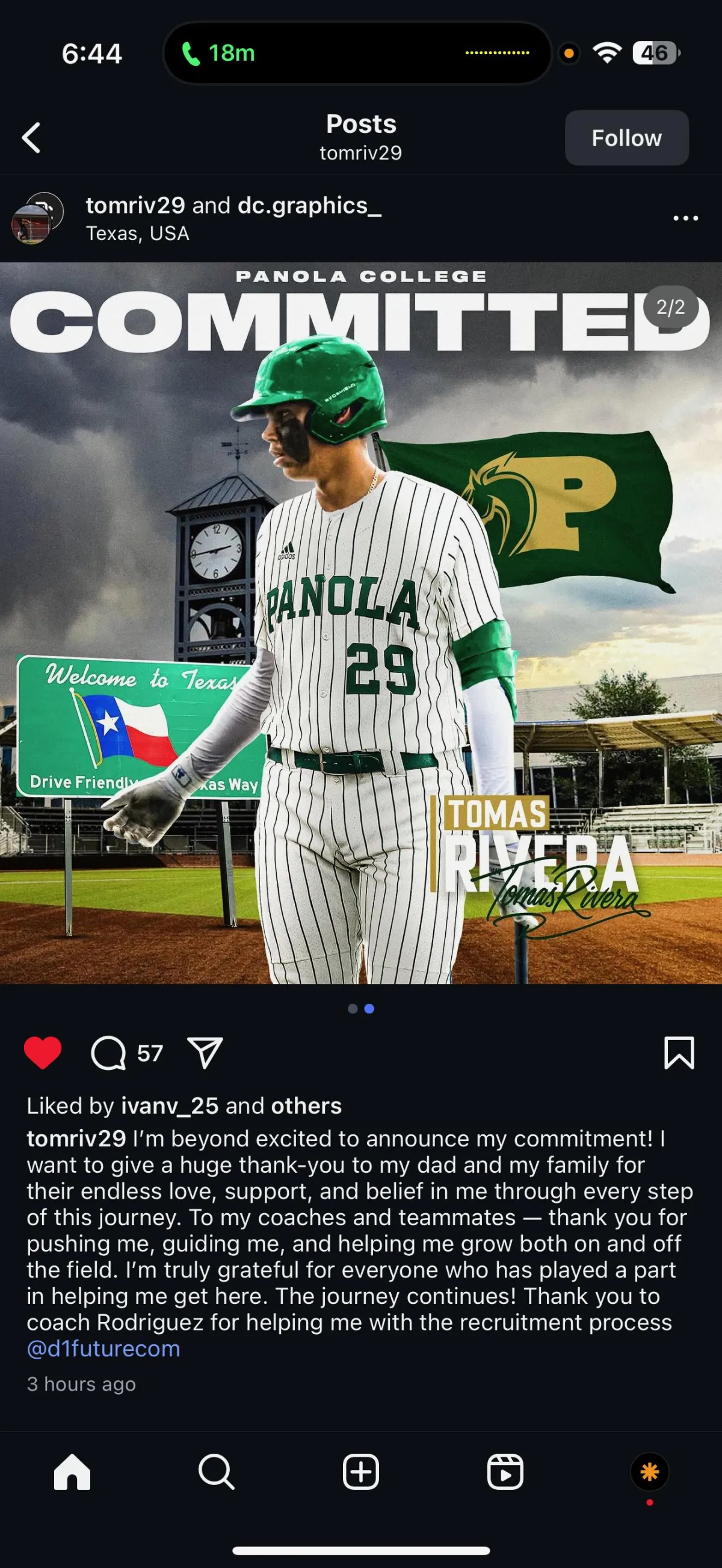Viewport: 722px width, 1568px height.
Task: Open the comments on this post
Action: tap(108, 1053)
